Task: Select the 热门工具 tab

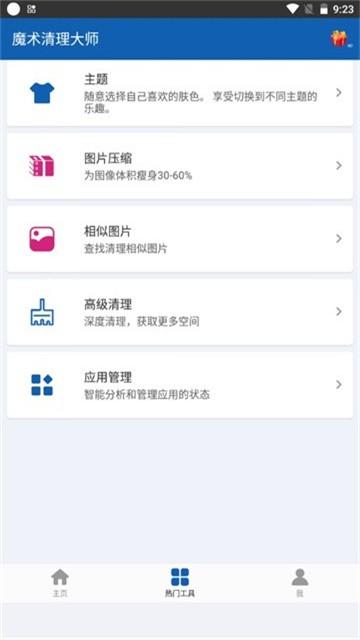Action: [x=180, y=583]
